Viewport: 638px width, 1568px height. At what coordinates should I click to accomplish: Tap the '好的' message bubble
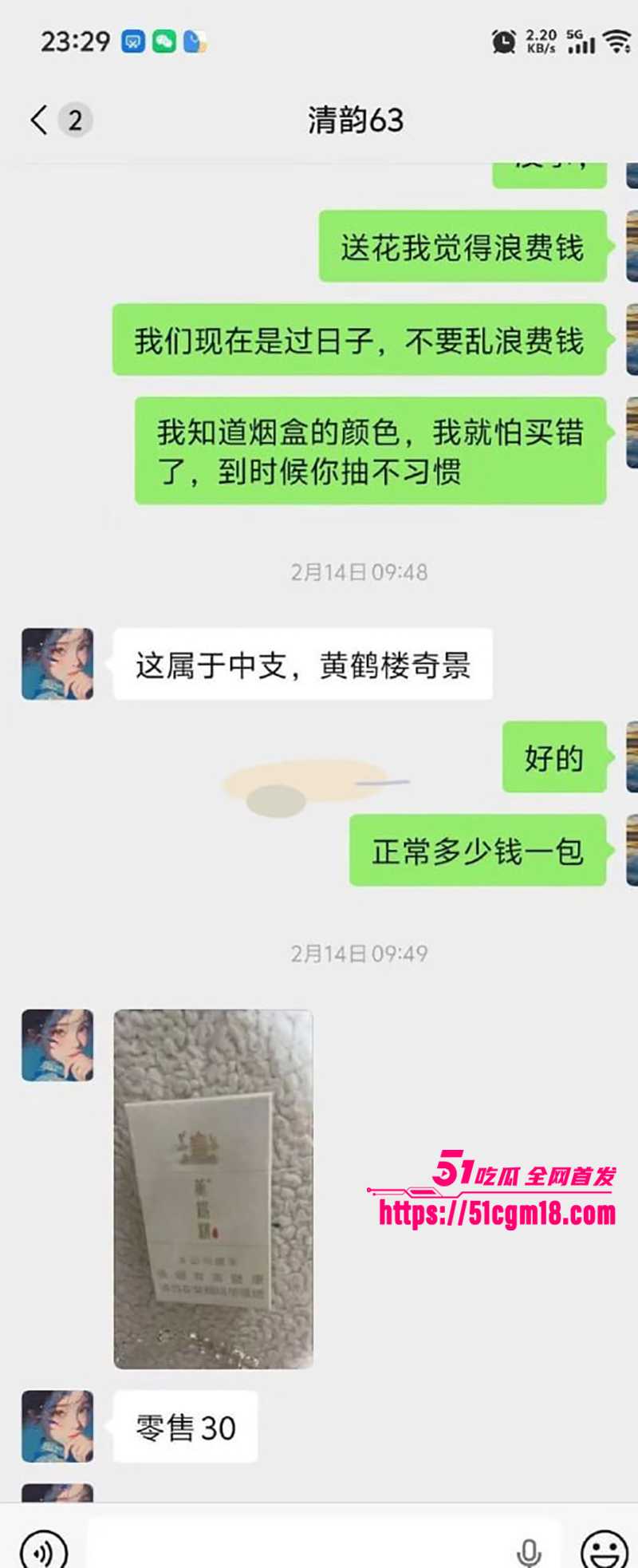pos(554,758)
